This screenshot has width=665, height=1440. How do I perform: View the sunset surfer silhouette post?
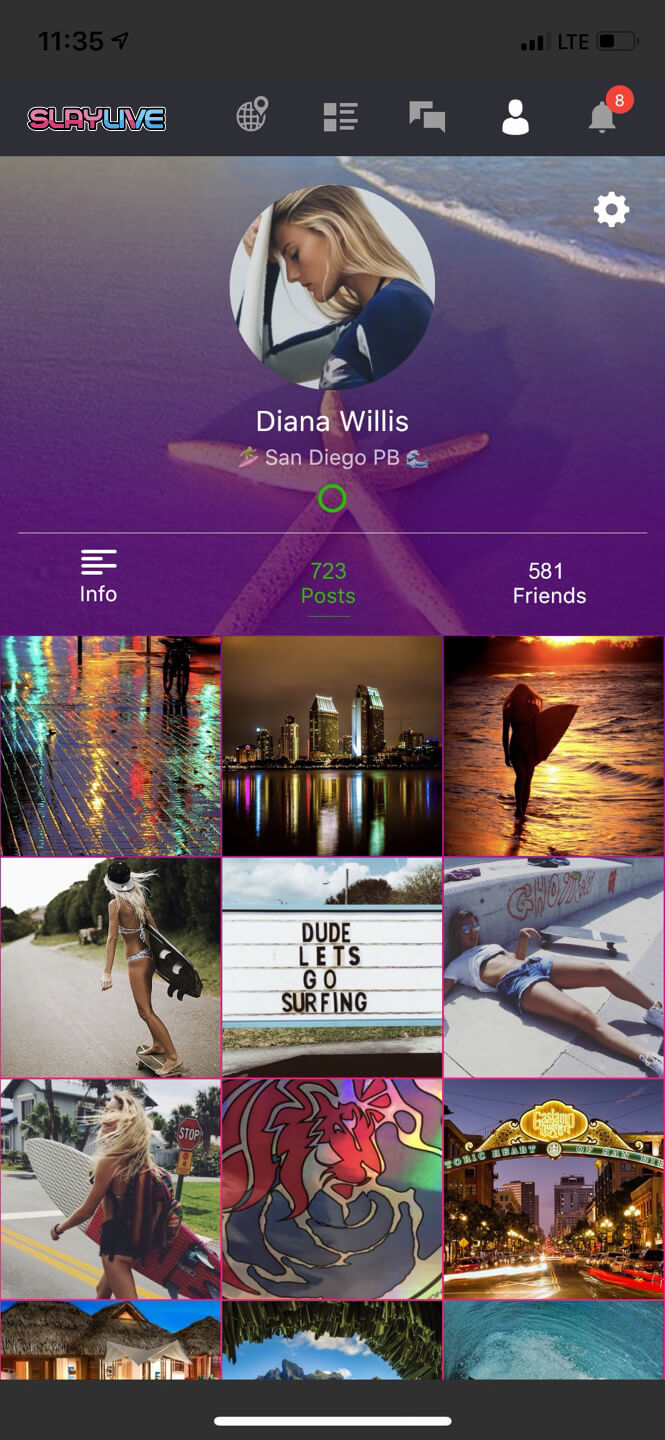pyautogui.click(x=554, y=746)
